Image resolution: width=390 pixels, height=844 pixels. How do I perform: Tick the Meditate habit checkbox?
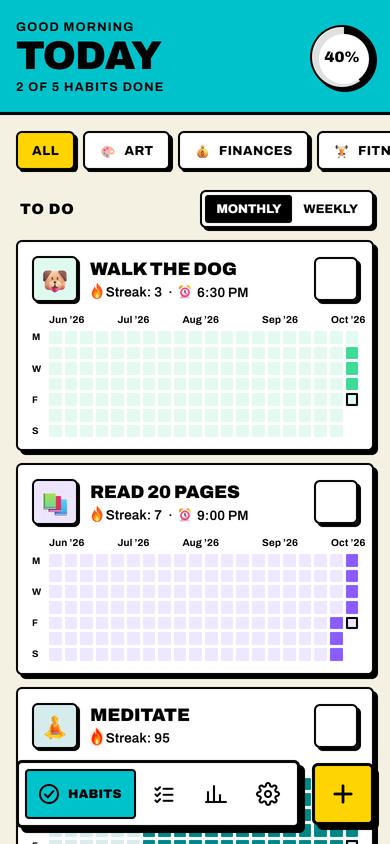336,726
